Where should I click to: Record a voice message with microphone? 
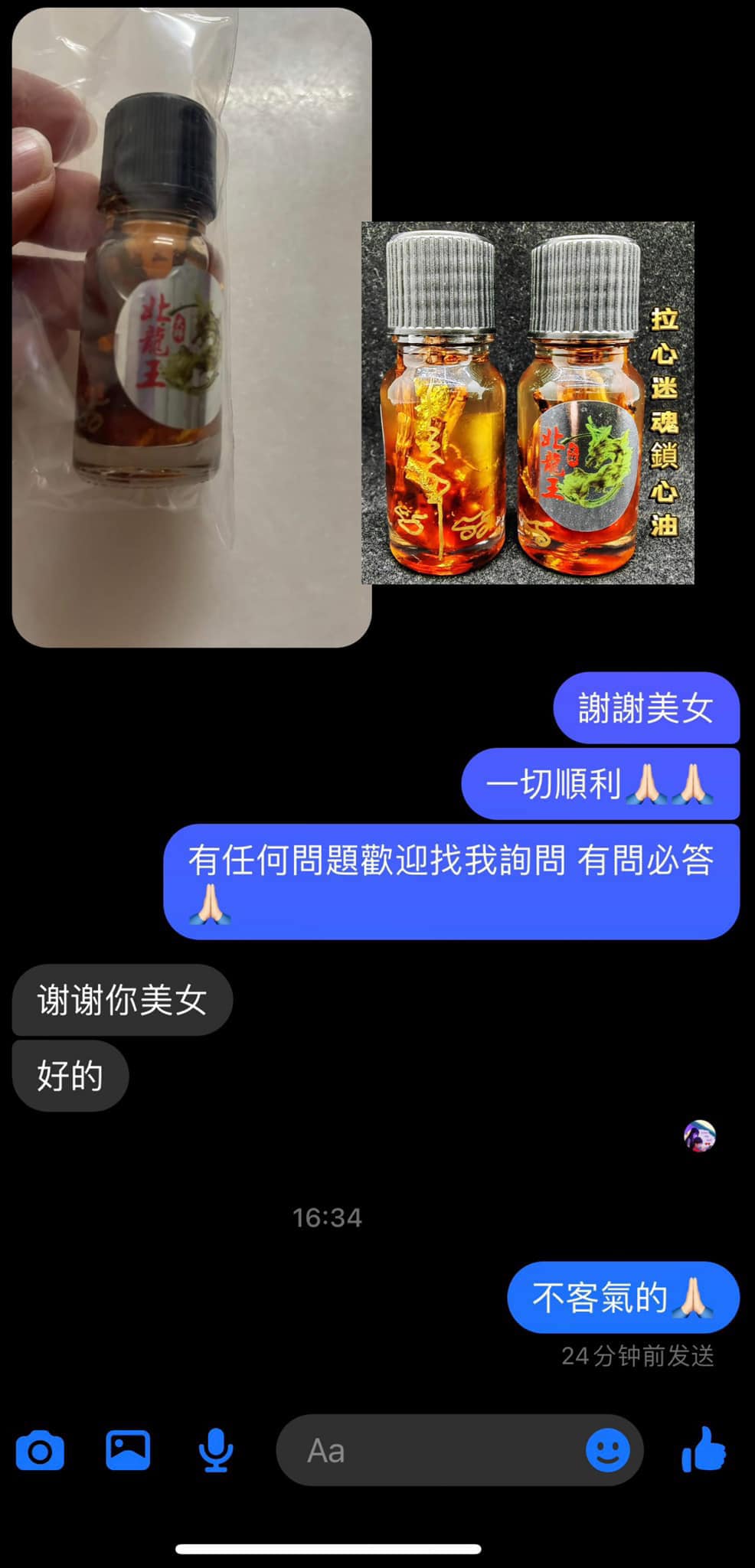(216, 1450)
